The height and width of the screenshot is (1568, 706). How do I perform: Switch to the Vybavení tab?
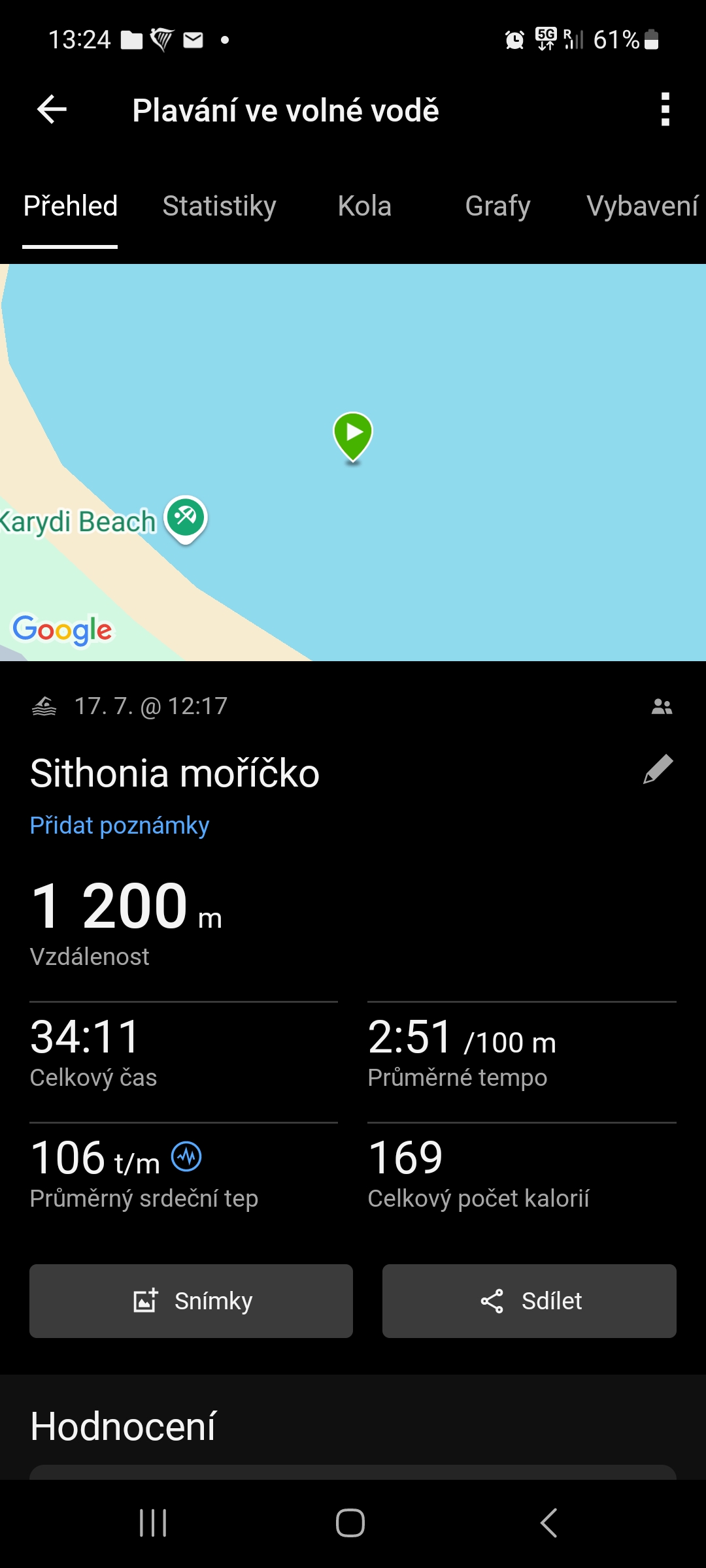point(642,206)
